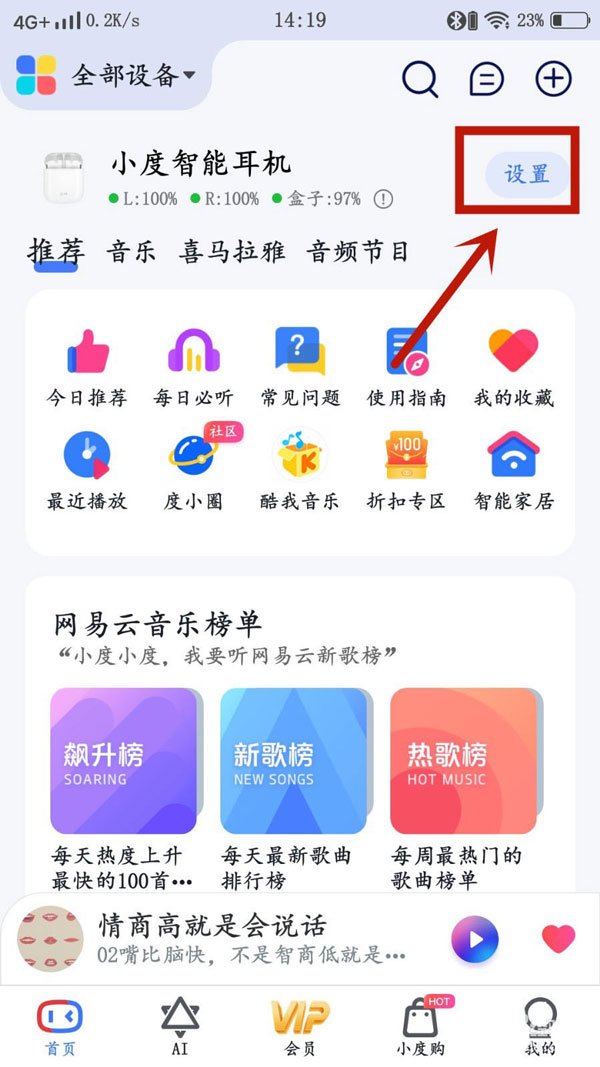Play the current track in mini player

coord(474,939)
